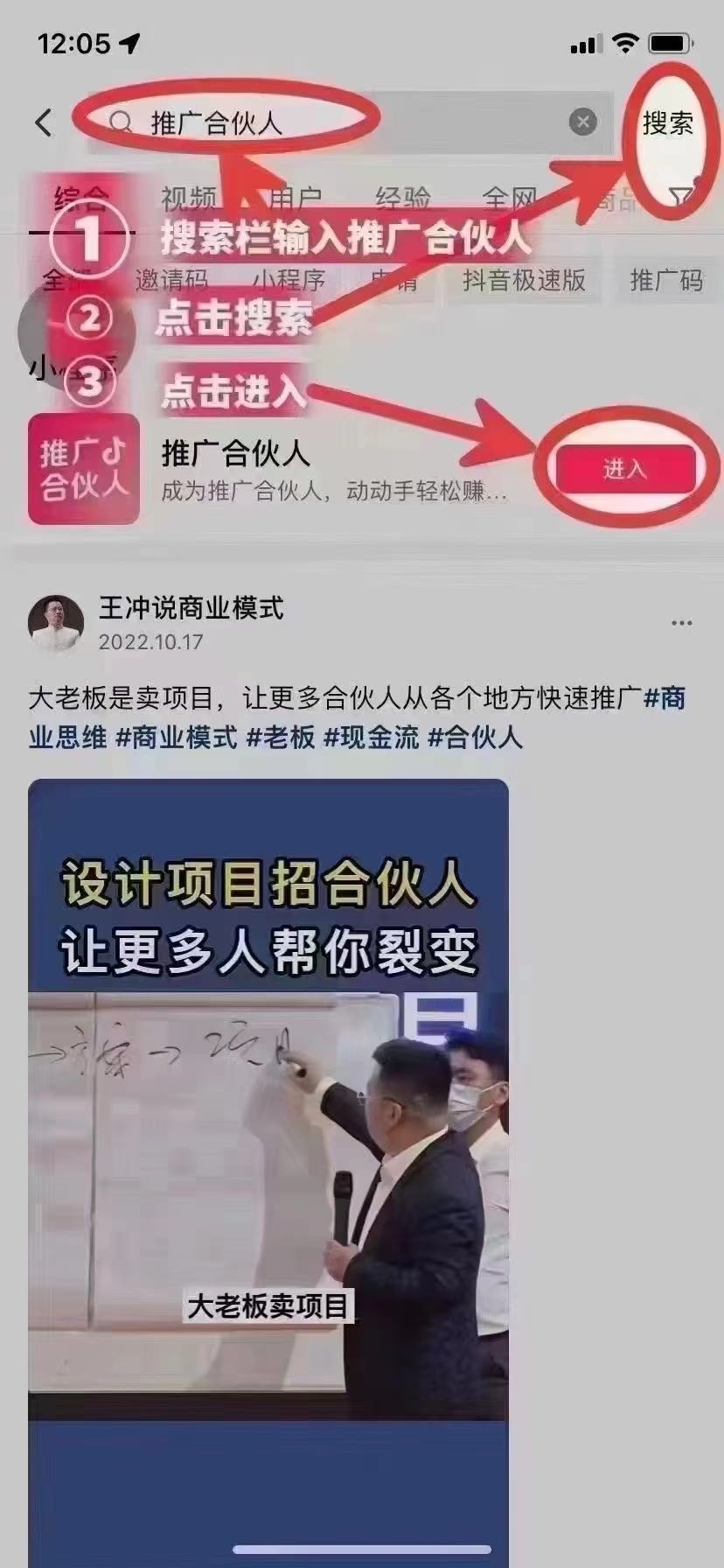
Task: Select the 抖音极速版 chip
Action: [524, 280]
